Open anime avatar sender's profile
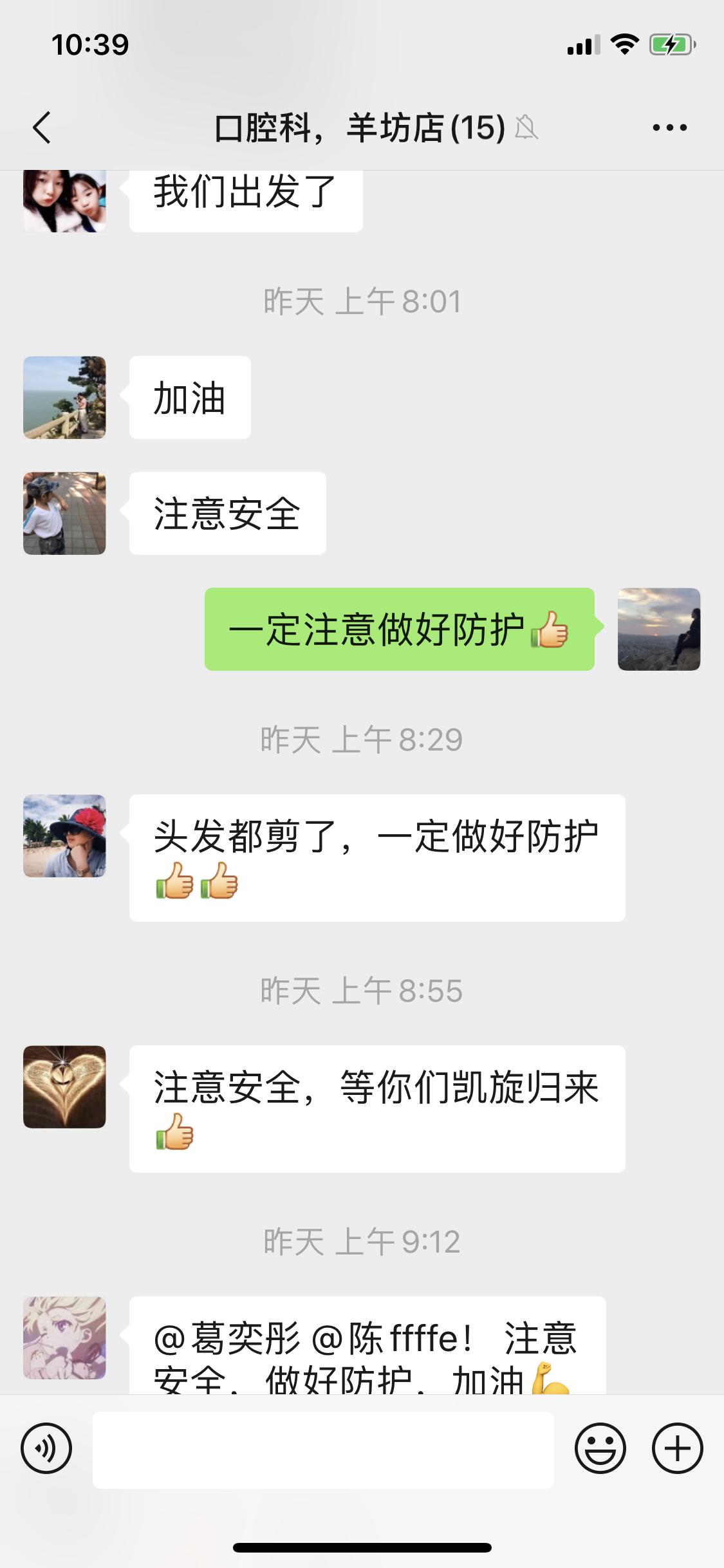 64,1338
